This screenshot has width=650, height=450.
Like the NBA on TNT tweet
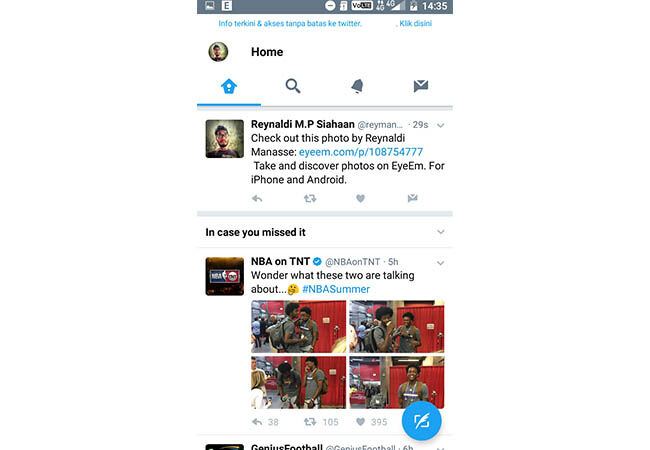[360, 422]
